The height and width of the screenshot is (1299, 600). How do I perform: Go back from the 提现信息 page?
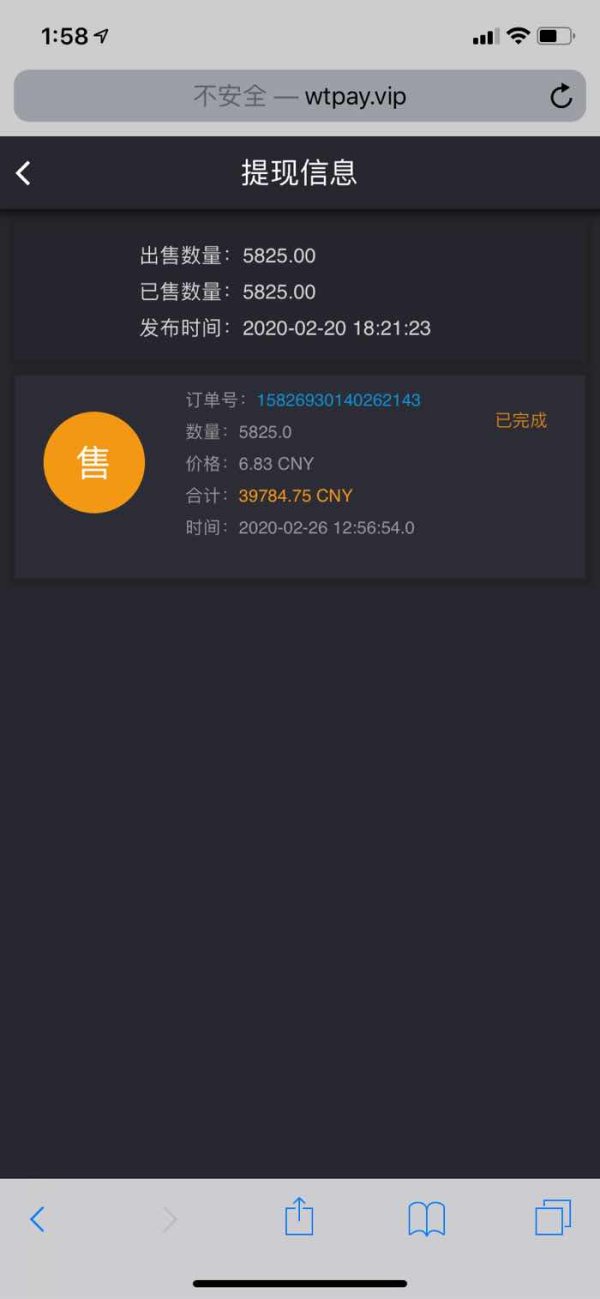click(x=24, y=173)
